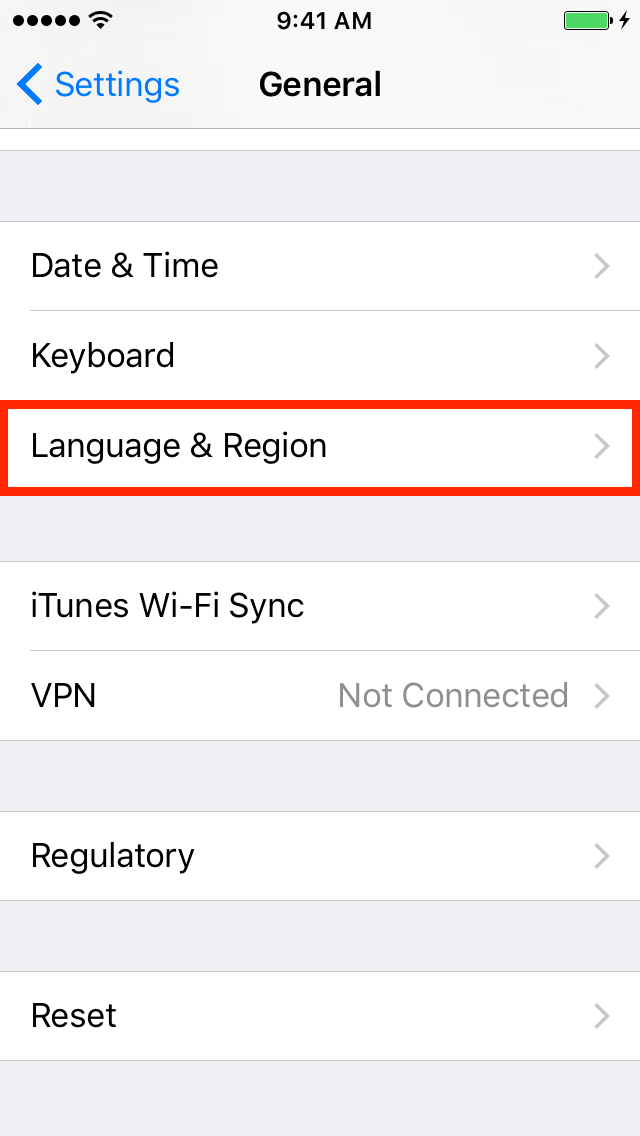Open VPN settings

coord(320,696)
